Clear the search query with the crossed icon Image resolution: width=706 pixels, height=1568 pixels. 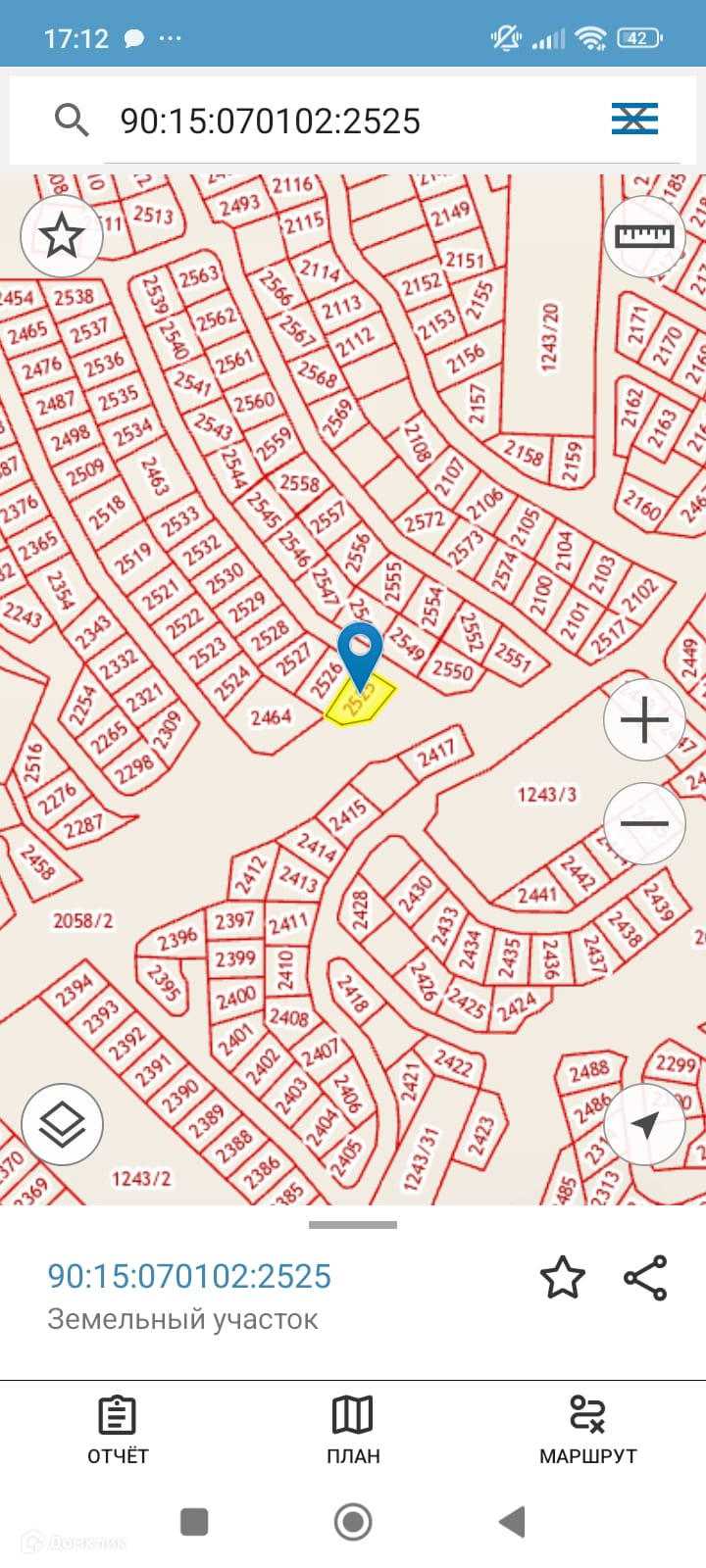pos(634,120)
